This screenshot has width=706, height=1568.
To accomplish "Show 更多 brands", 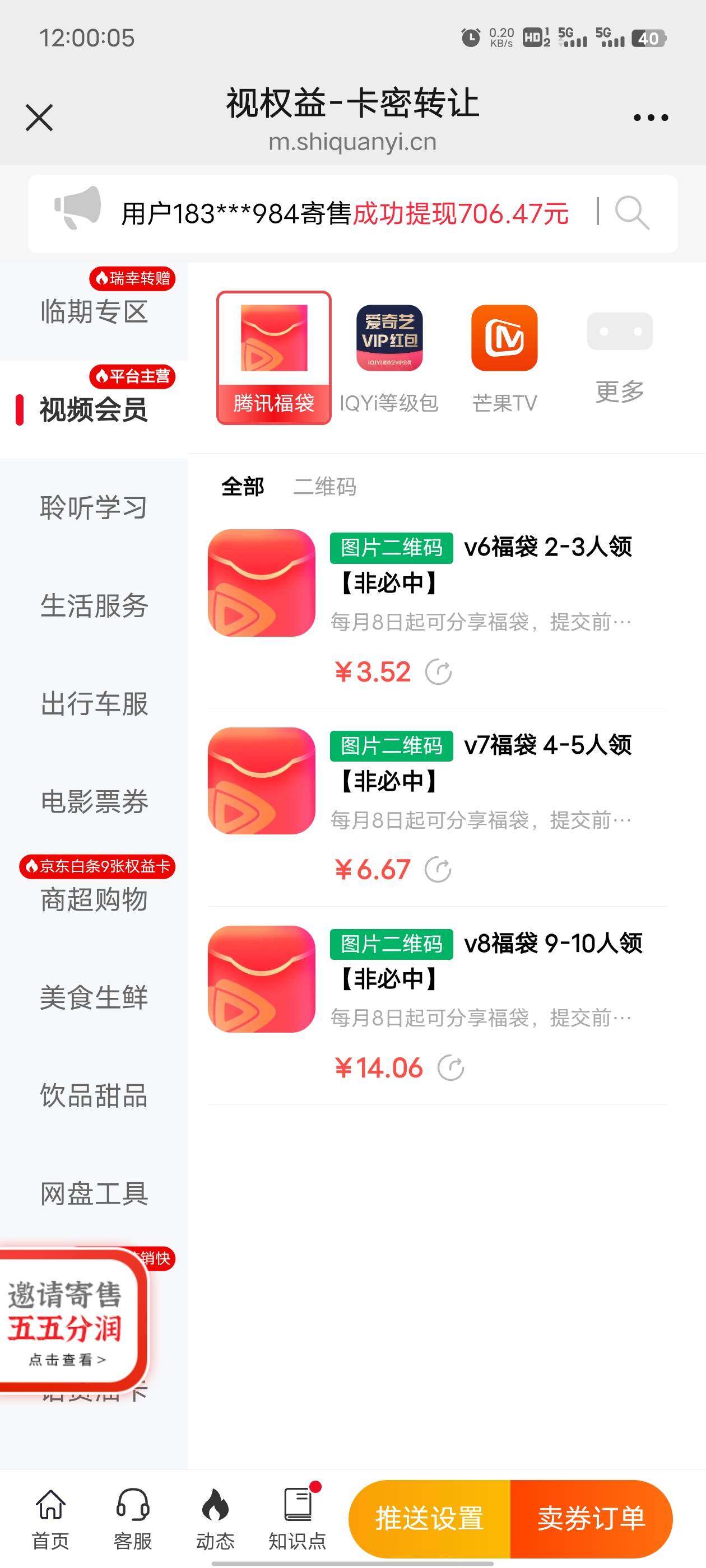I will pyautogui.click(x=620, y=358).
